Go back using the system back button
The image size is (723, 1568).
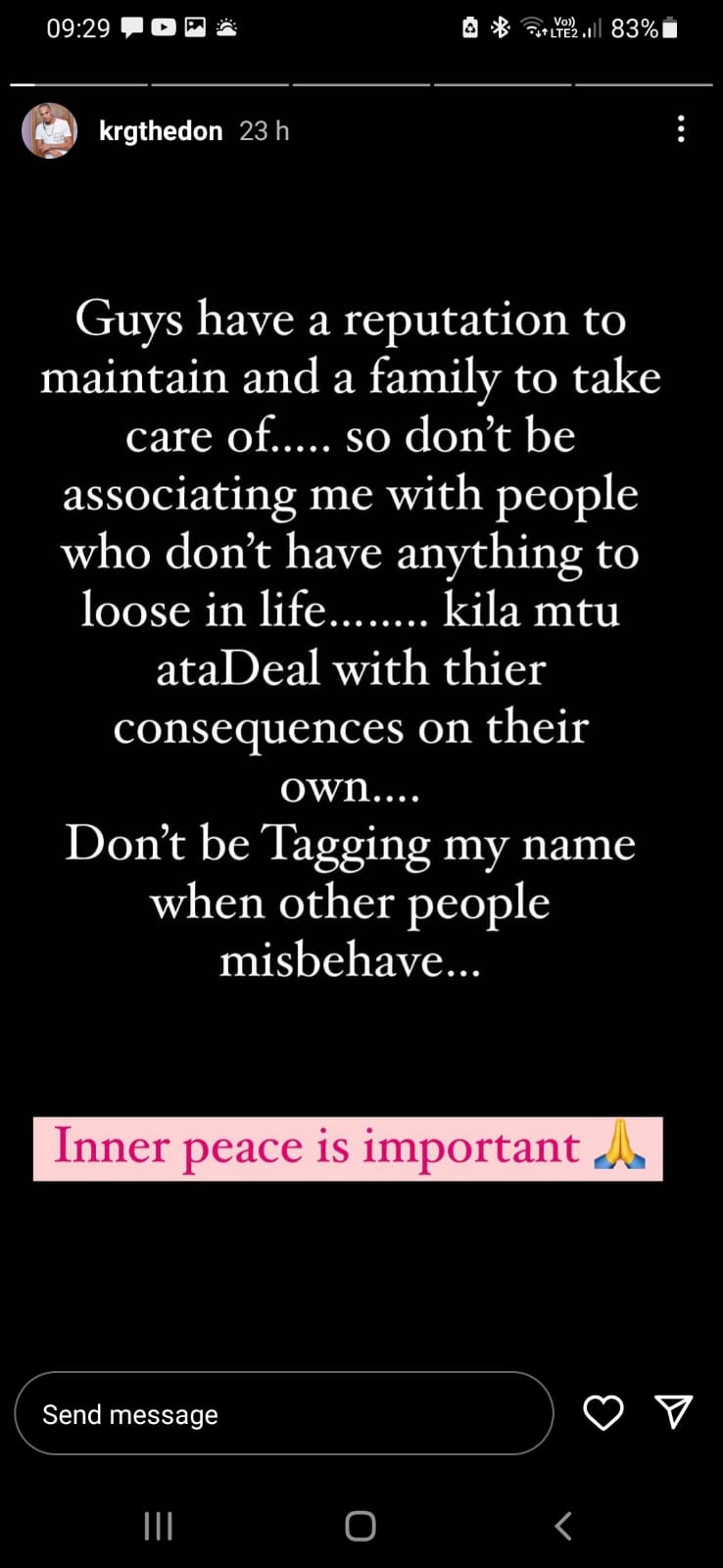(x=563, y=1526)
